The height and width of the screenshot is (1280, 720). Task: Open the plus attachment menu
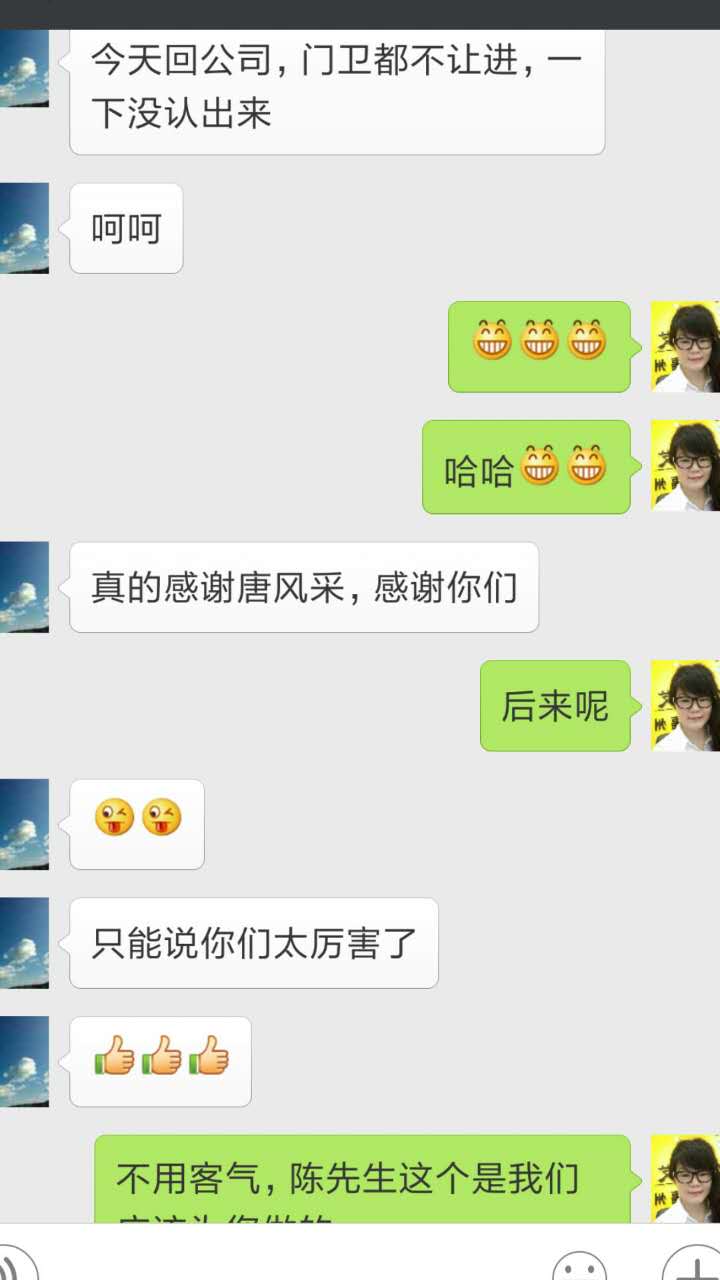point(692,1264)
